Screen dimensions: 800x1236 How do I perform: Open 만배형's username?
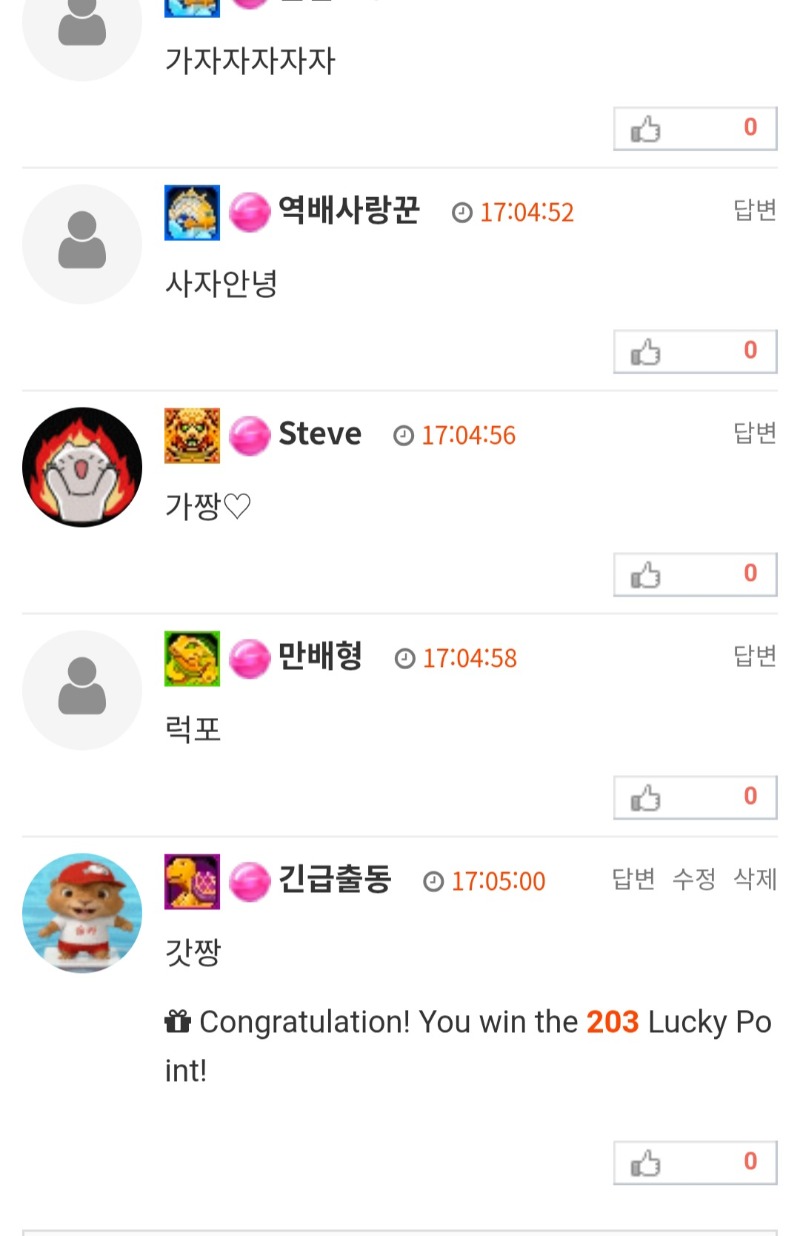tap(320, 657)
